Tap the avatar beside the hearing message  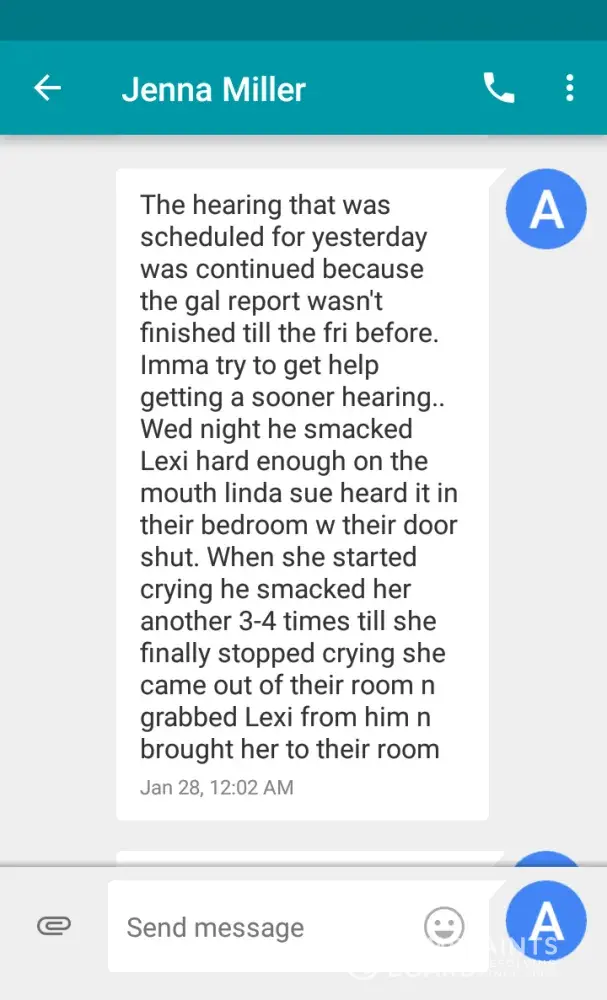(546, 208)
